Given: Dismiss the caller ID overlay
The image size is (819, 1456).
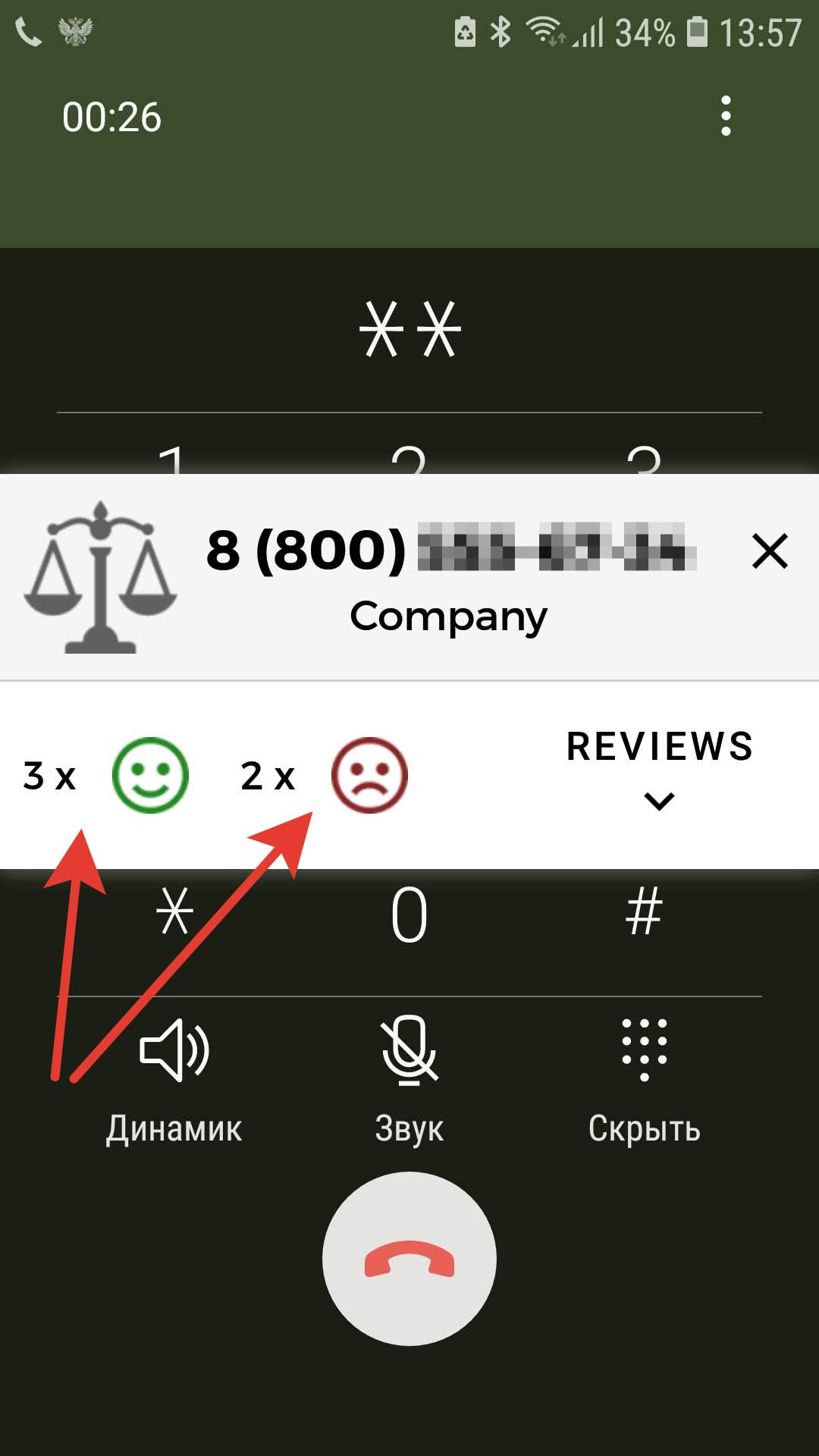Looking at the screenshot, I should click(x=770, y=551).
